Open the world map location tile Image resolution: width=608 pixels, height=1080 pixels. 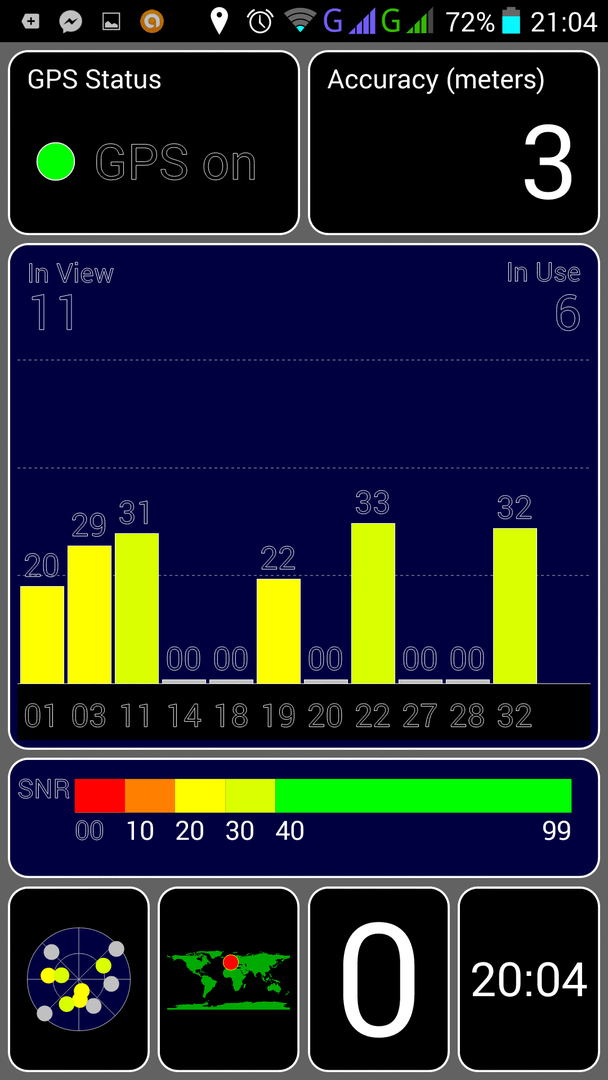coord(229,978)
